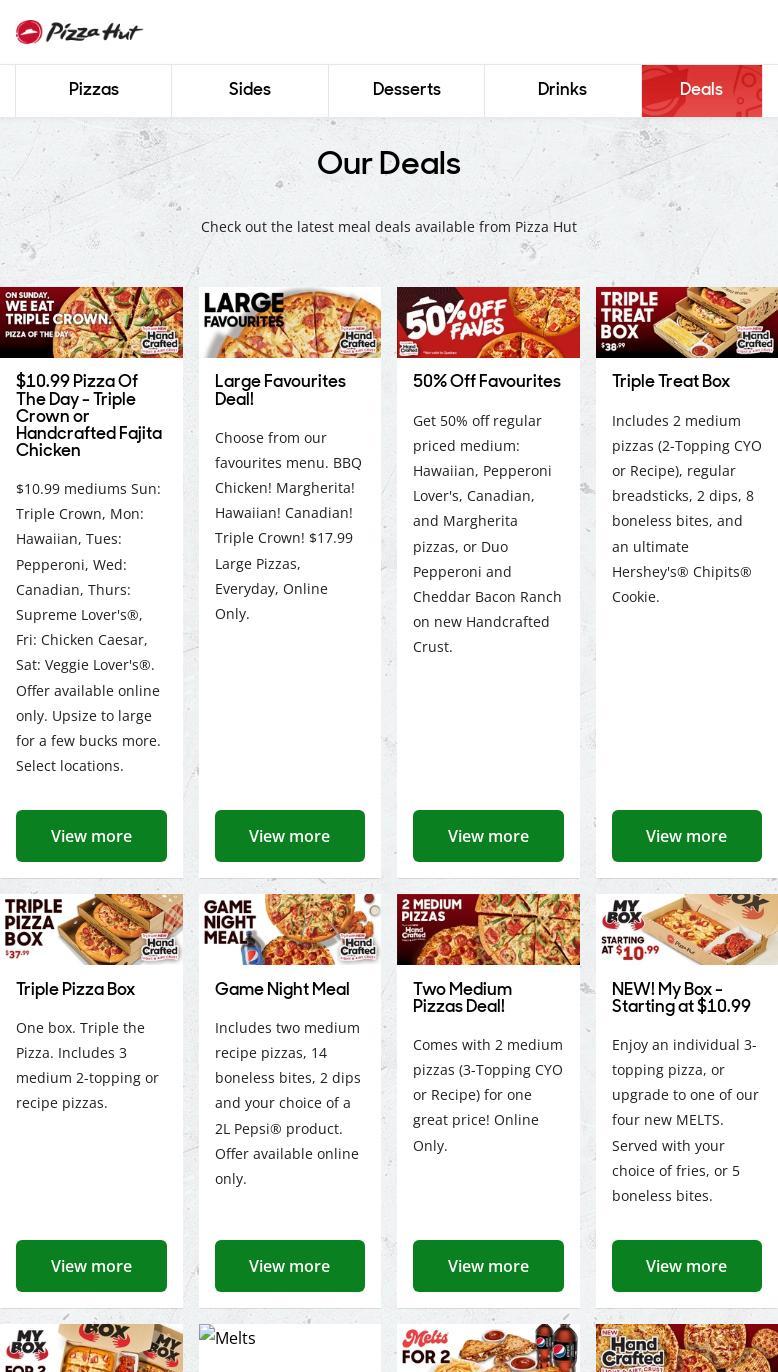The image size is (778, 1372).
Task: View more on Triple Pizza Box
Action: pos(91,1266)
